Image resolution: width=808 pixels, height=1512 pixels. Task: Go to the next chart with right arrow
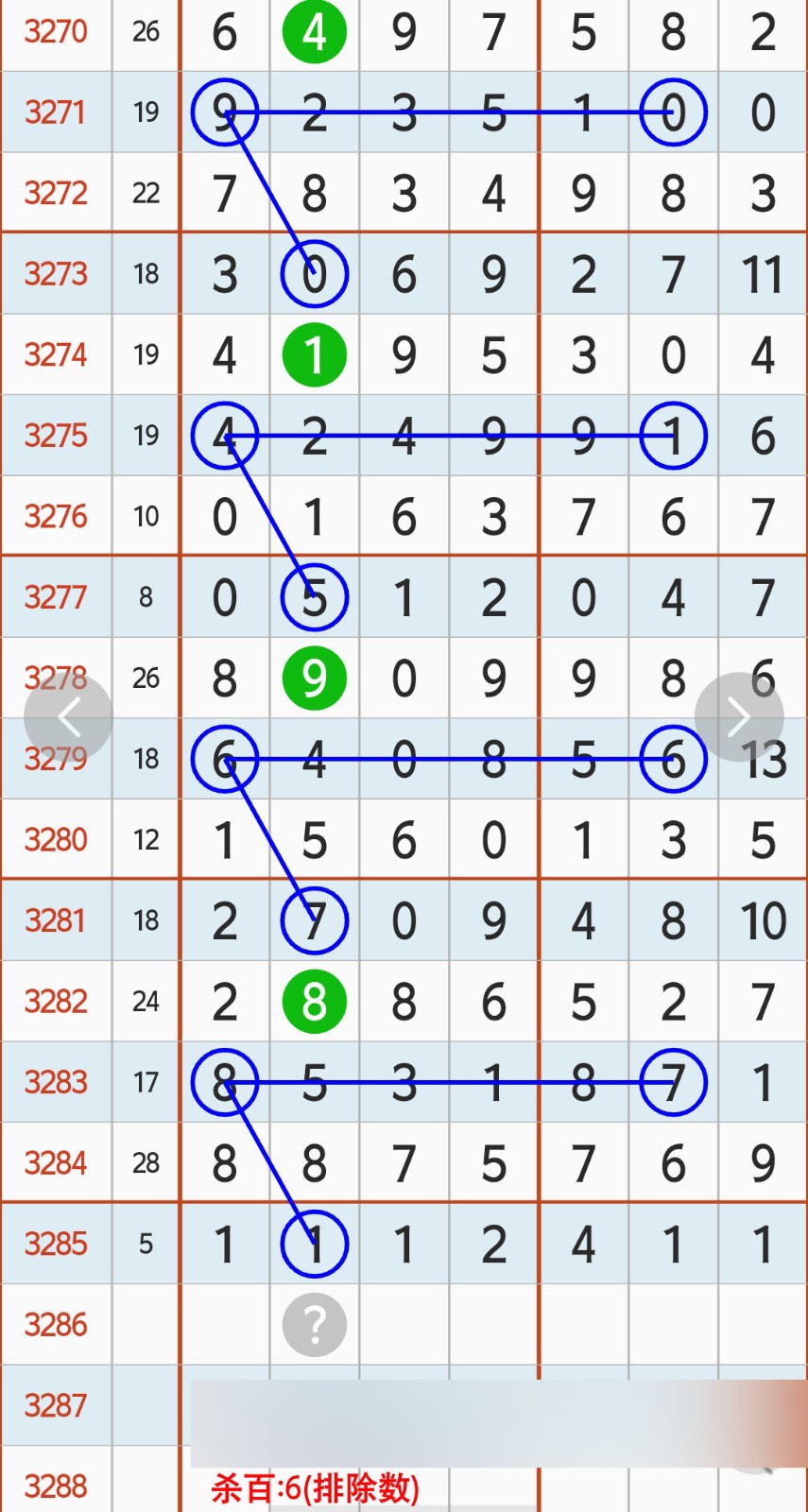click(x=739, y=717)
